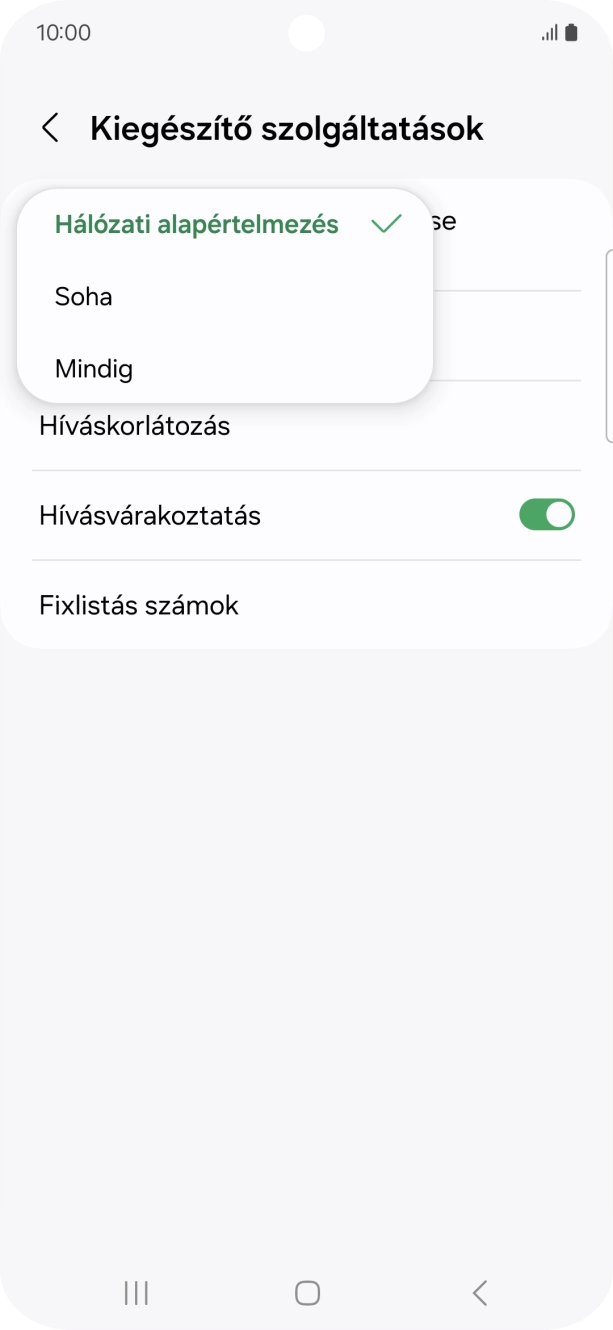Viewport: 613px width, 1330px height.
Task: Tap the system home button
Action: [x=307, y=1293]
